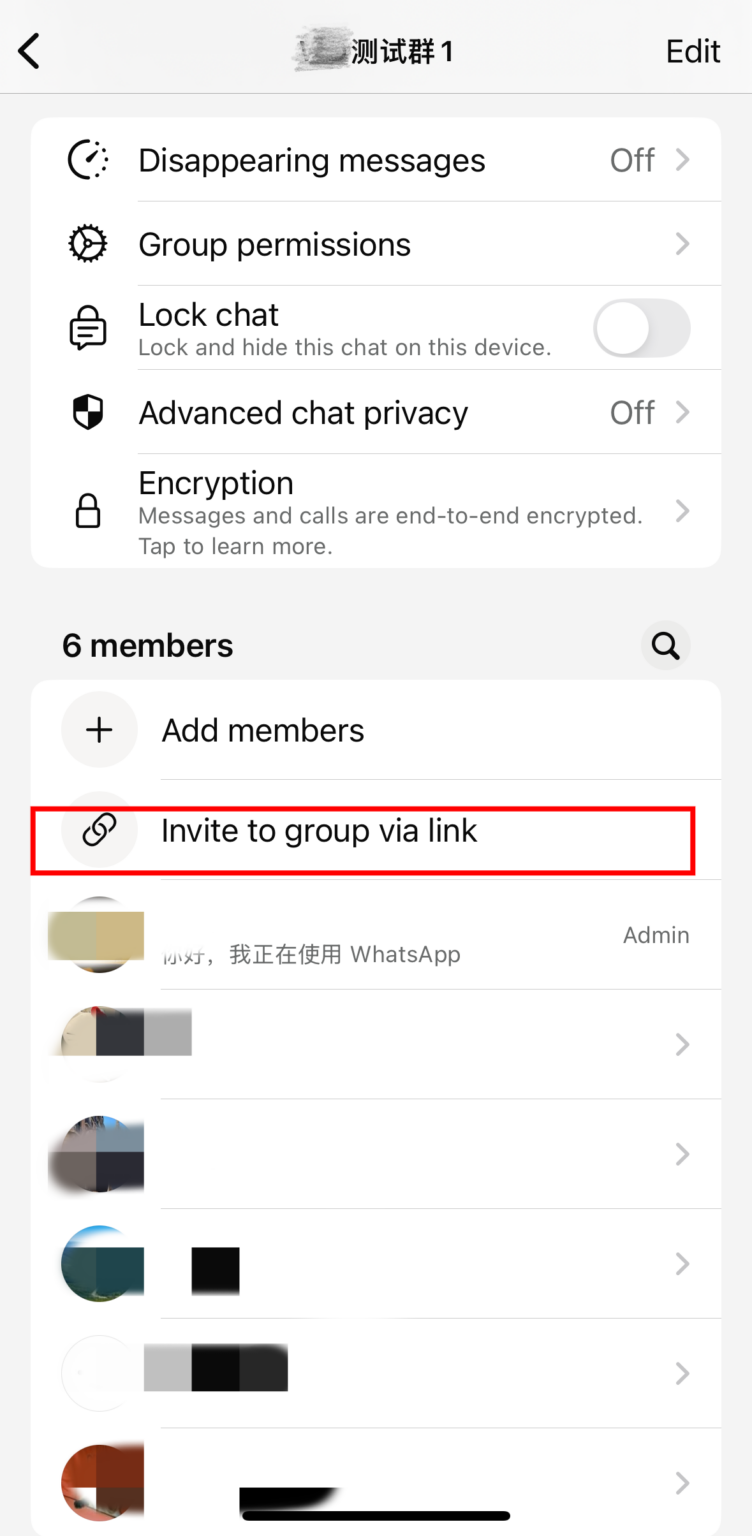Select Invite to group via link
Screen dimensions: 752x1536
click(x=319, y=830)
